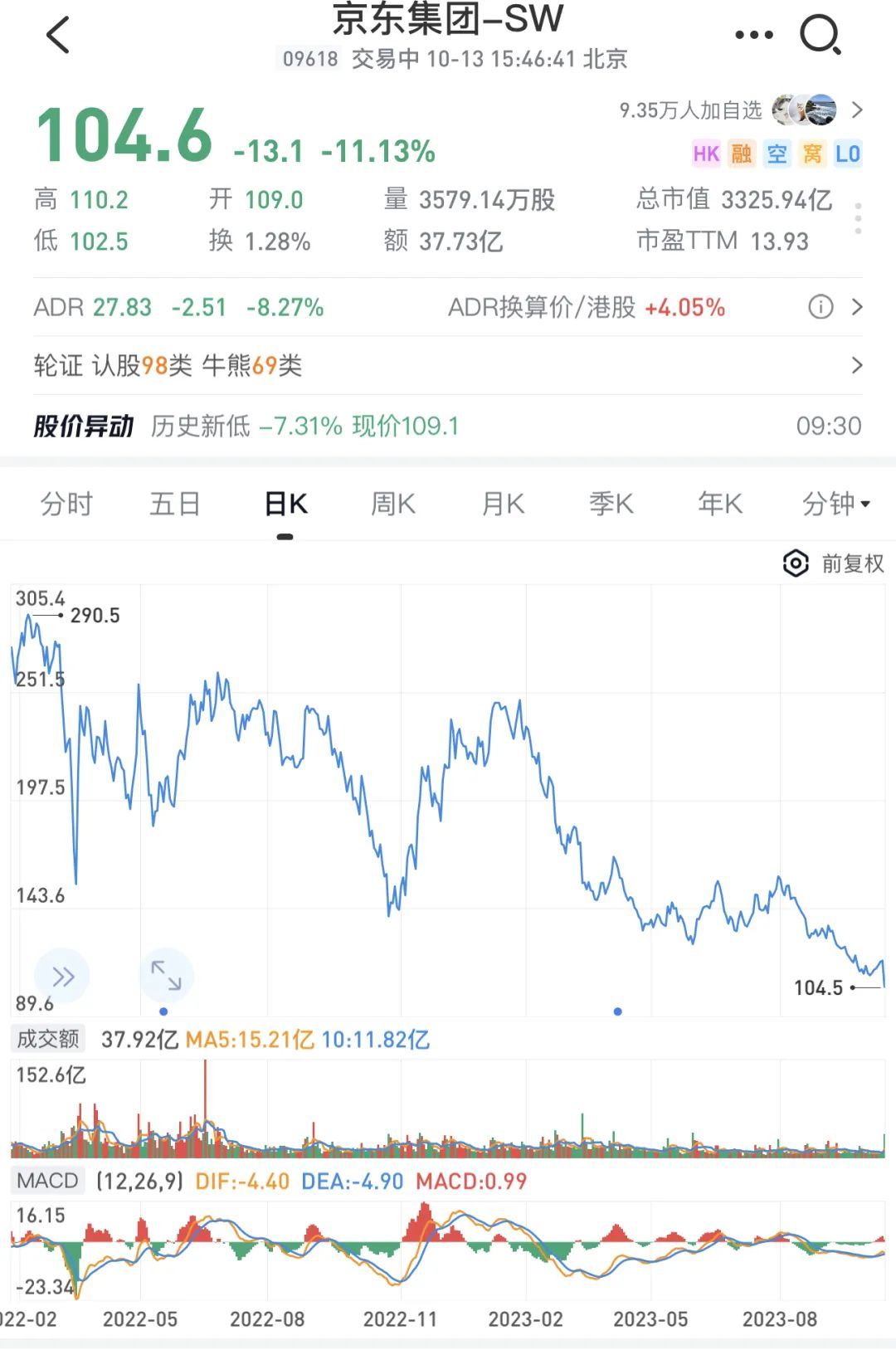View the 股价异动 historical low alert
The width and height of the screenshot is (896, 1350).
coord(249,426)
